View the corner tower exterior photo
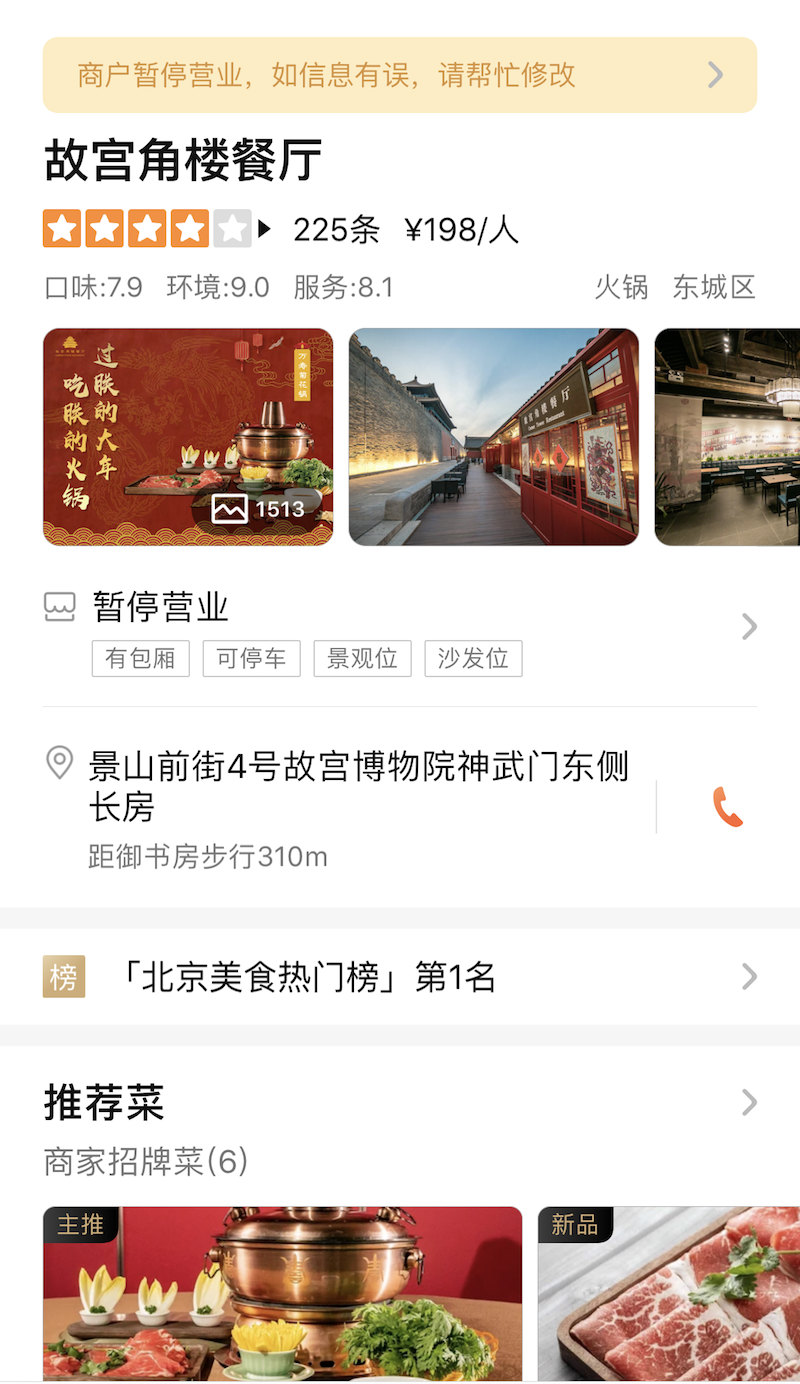800x1384 pixels. click(x=493, y=437)
